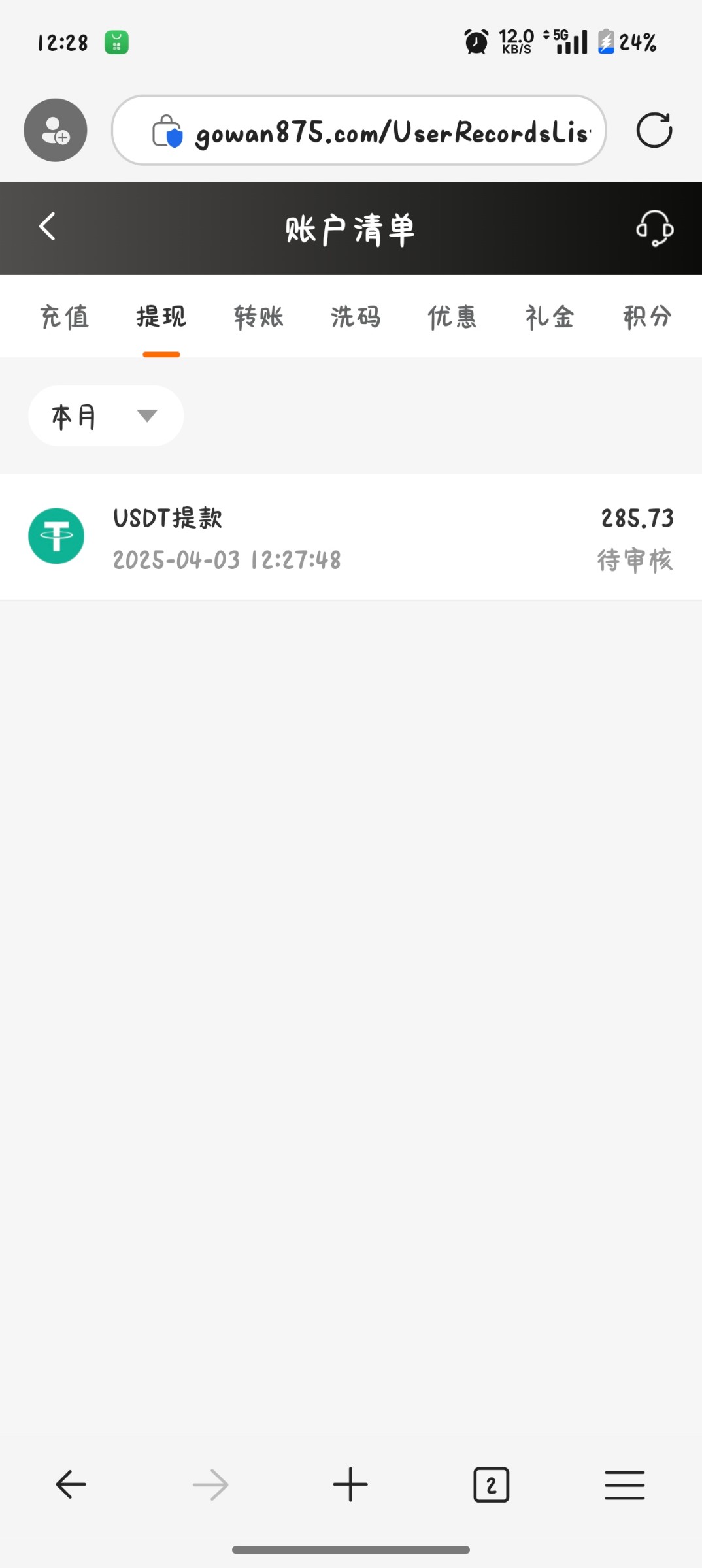Reload the page with refresh icon
The height and width of the screenshot is (1568, 702).
click(654, 130)
